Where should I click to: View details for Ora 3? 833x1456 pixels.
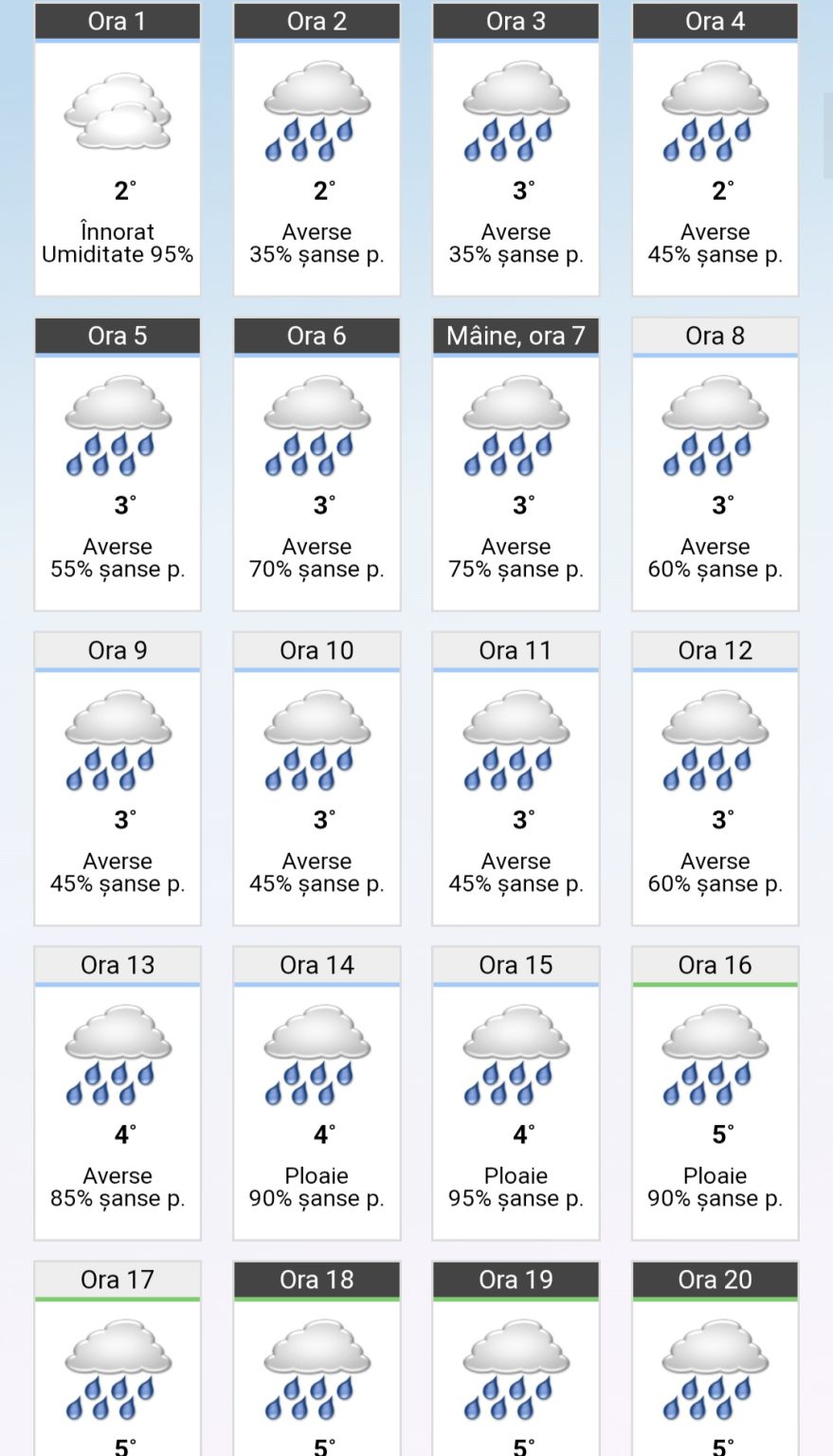click(x=516, y=150)
